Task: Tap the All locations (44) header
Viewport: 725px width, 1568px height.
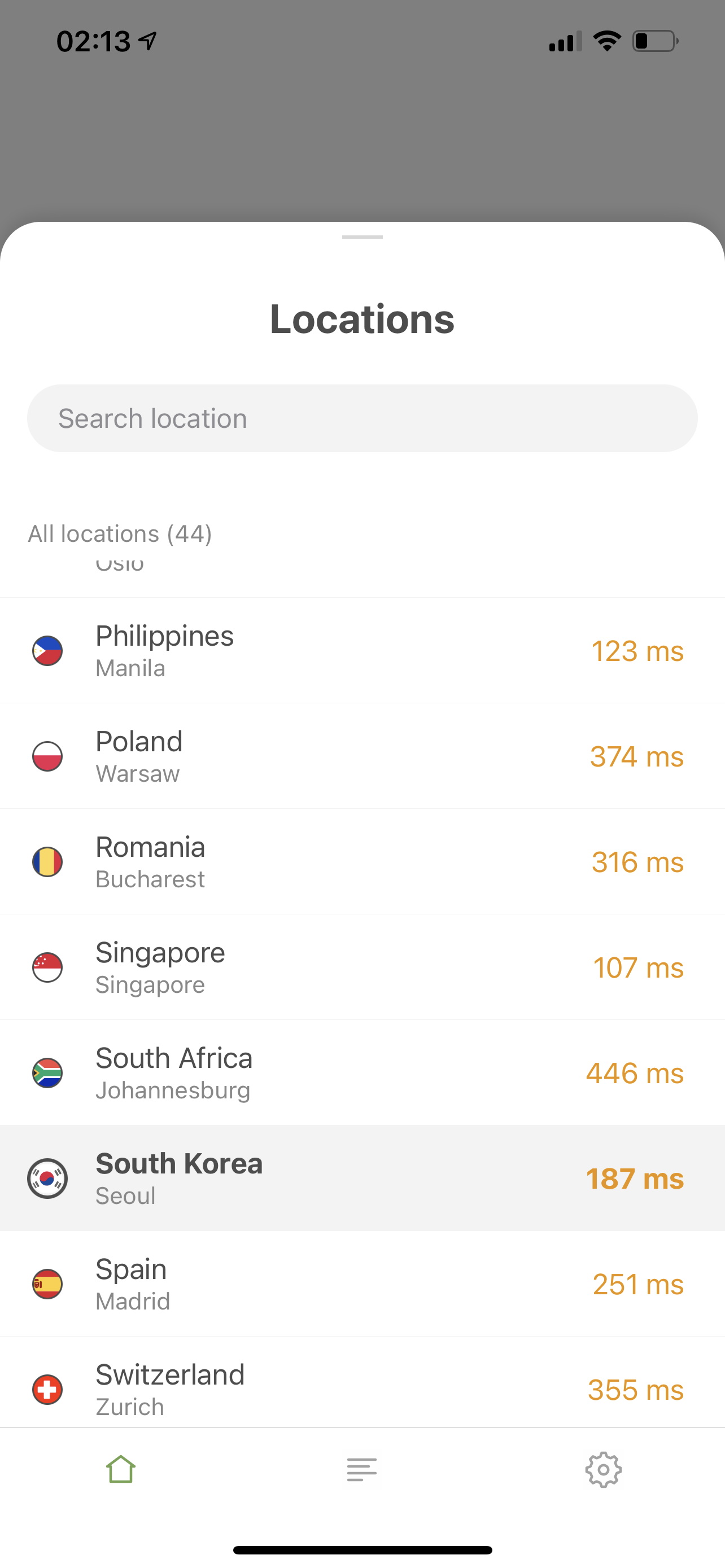Action: coord(119,533)
